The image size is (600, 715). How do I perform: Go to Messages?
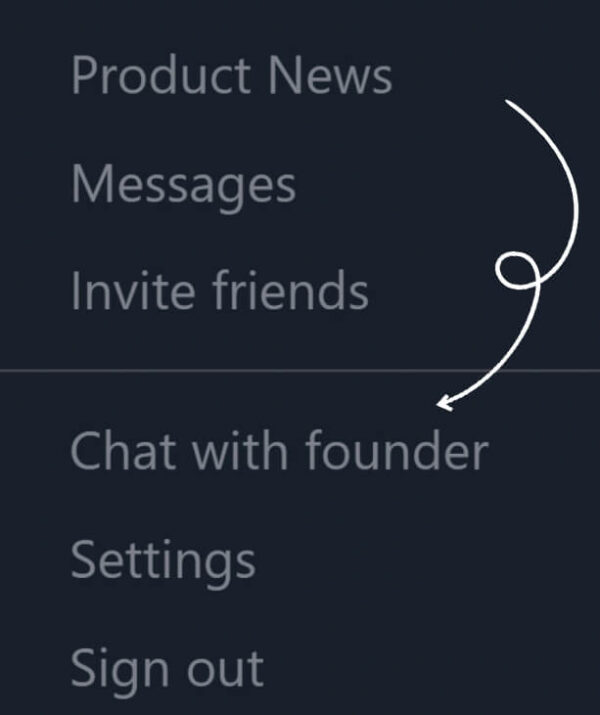point(183,185)
